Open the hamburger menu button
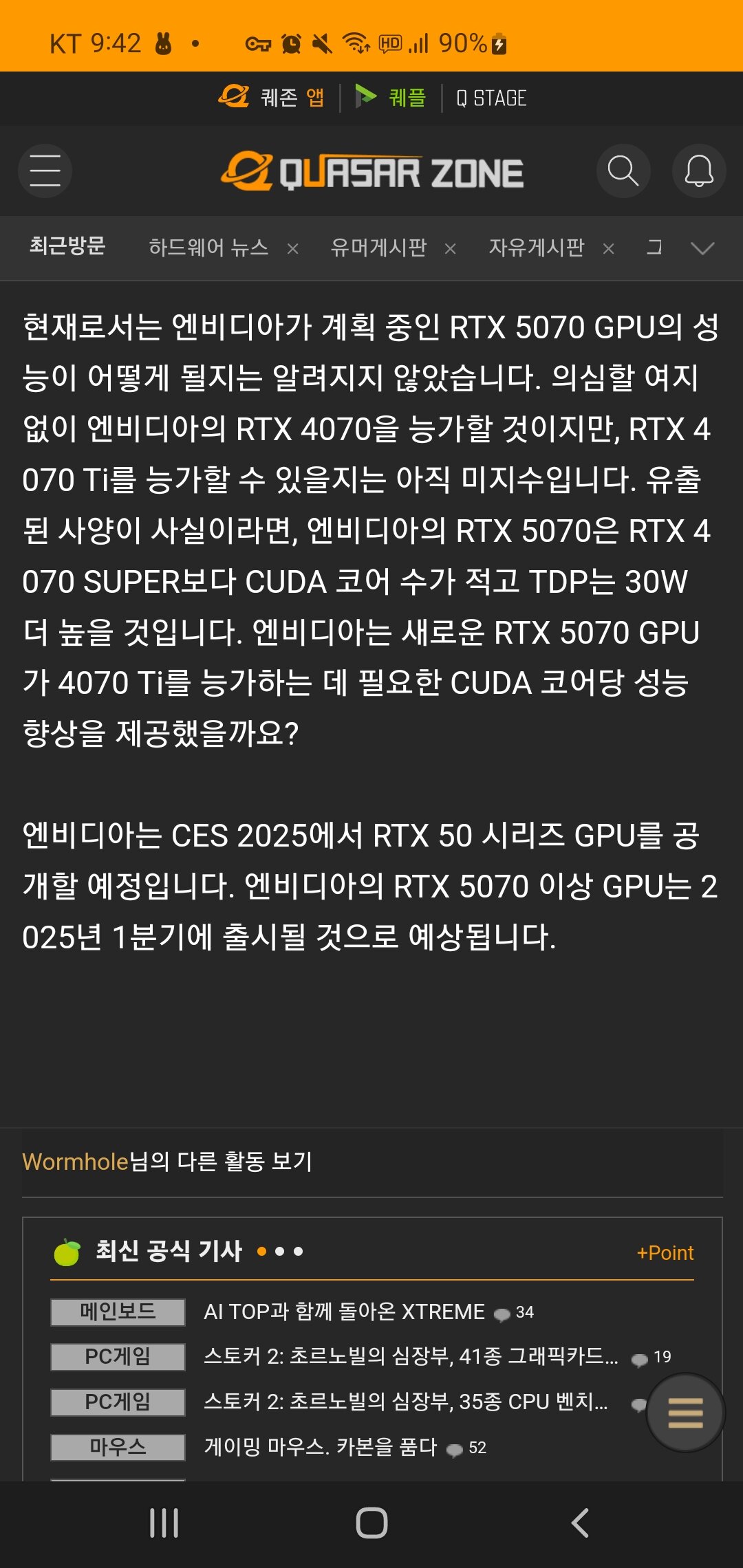The height and width of the screenshot is (1568, 743). coord(45,171)
